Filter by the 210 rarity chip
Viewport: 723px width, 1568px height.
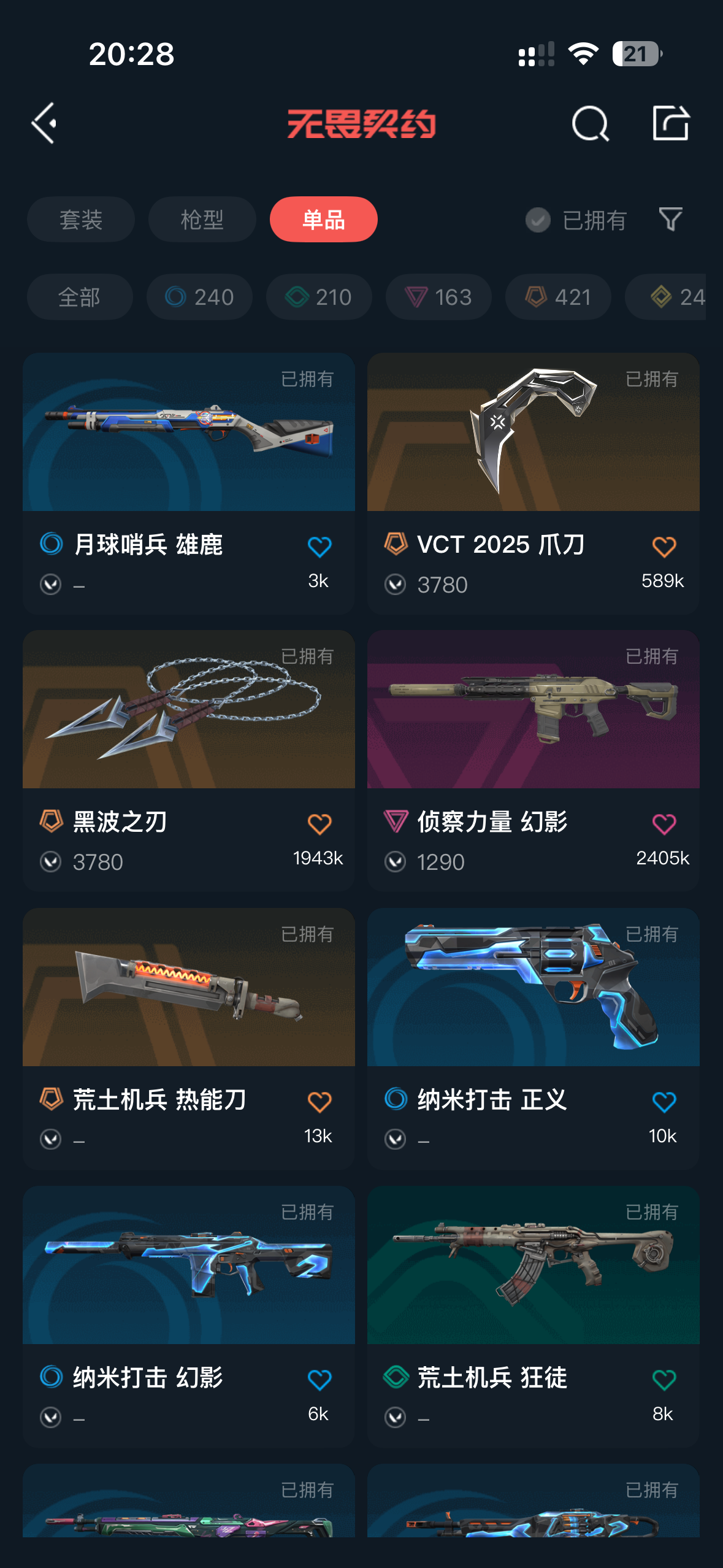[x=319, y=298]
